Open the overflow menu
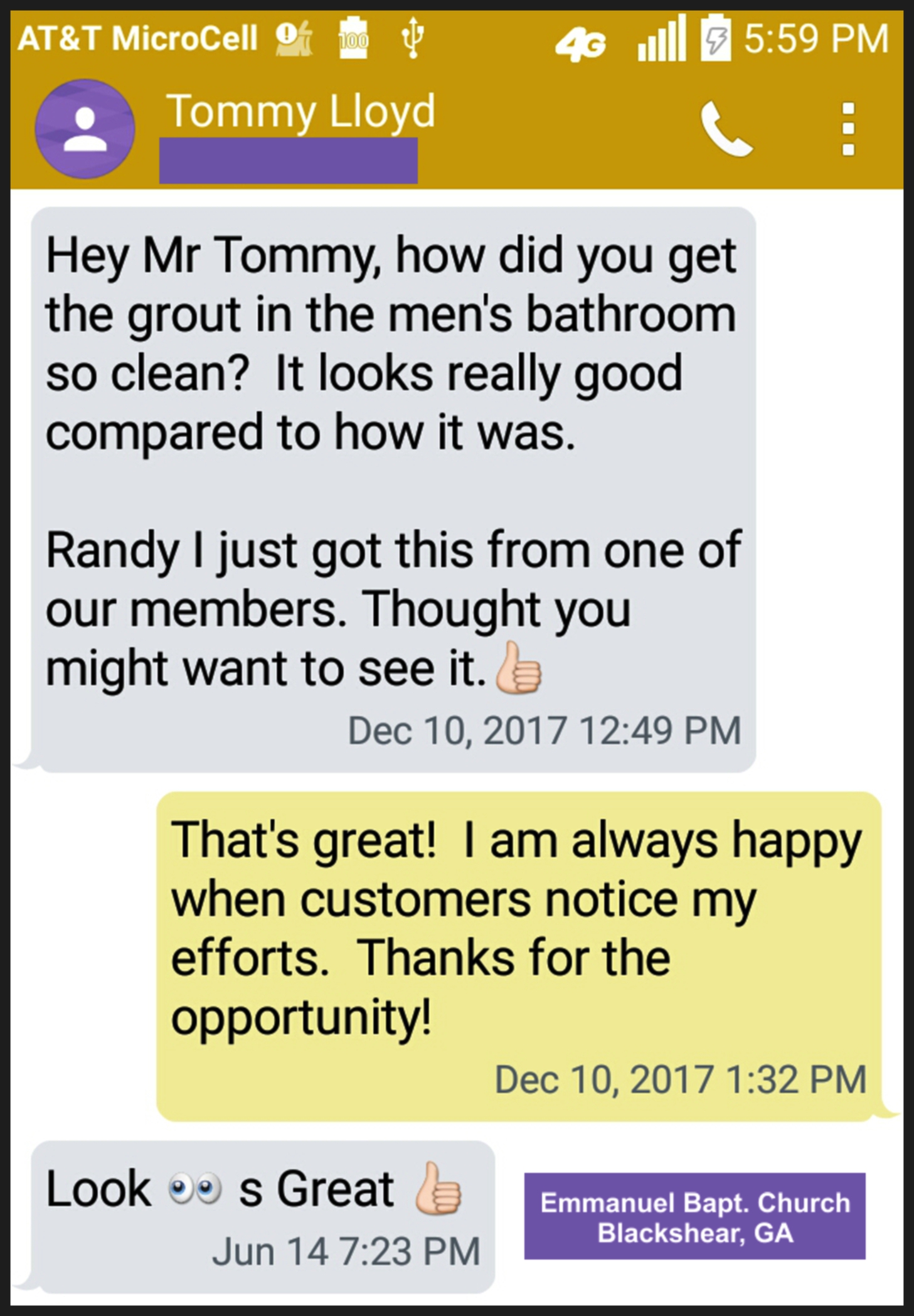 [848, 129]
